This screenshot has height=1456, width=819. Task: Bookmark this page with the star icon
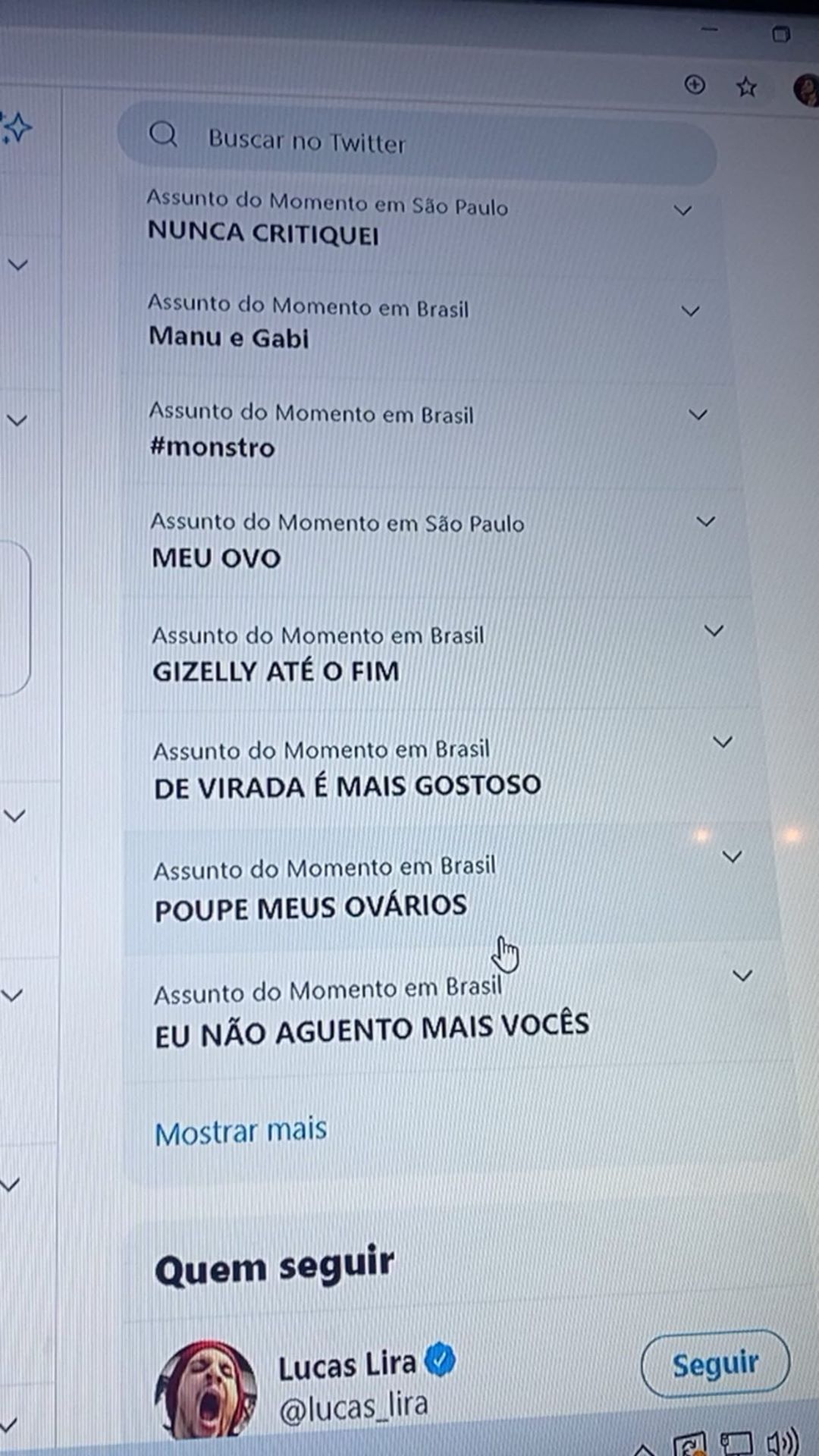747,87
